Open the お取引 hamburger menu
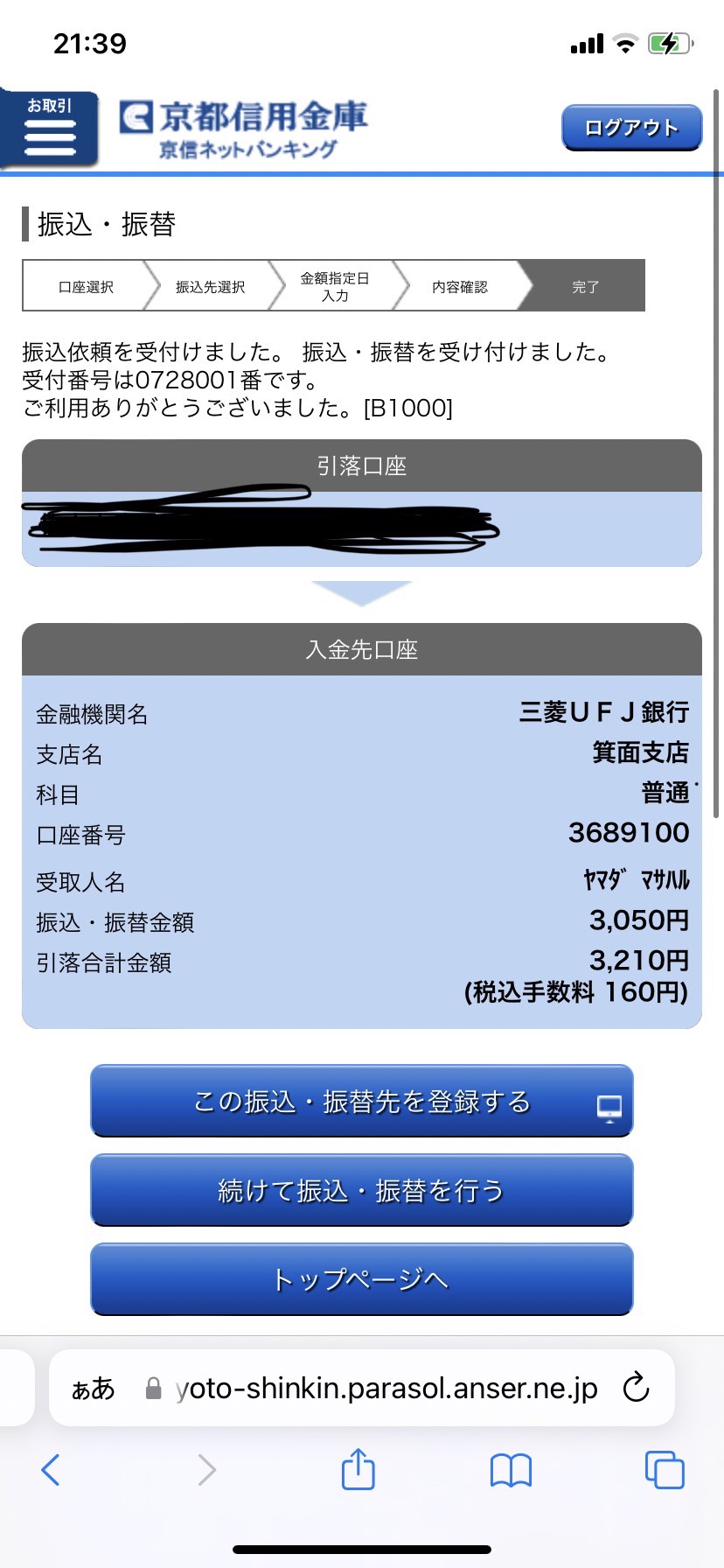 pos(50,128)
